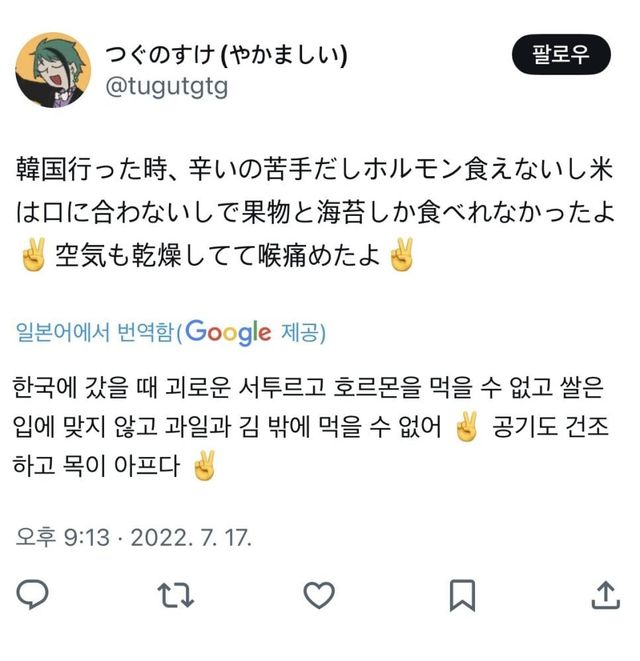Viewport: 640px width, 661px height.
Task: Like this tweet with the heart
Action: [319, 595]
